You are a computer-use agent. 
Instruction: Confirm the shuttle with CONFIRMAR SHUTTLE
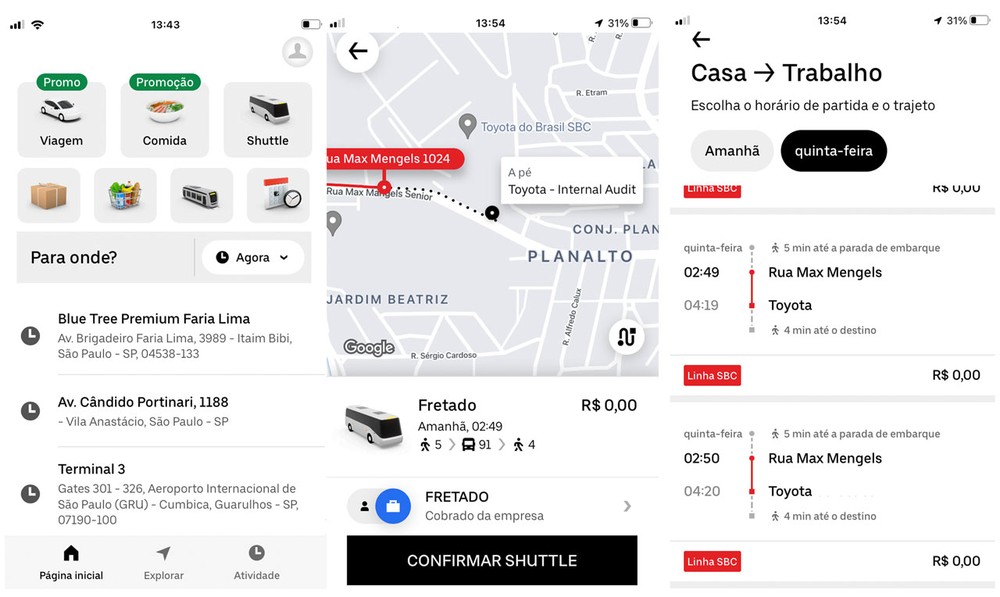[491, 560]
